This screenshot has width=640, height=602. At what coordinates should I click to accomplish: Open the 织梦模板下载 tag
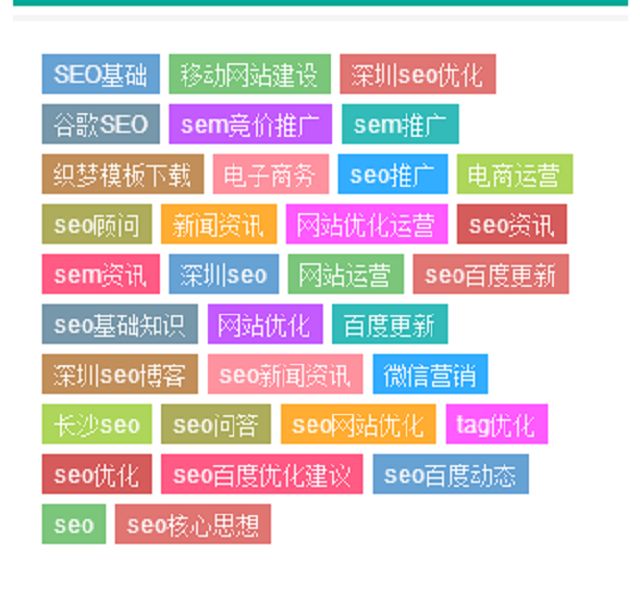(x=122, y=174)
